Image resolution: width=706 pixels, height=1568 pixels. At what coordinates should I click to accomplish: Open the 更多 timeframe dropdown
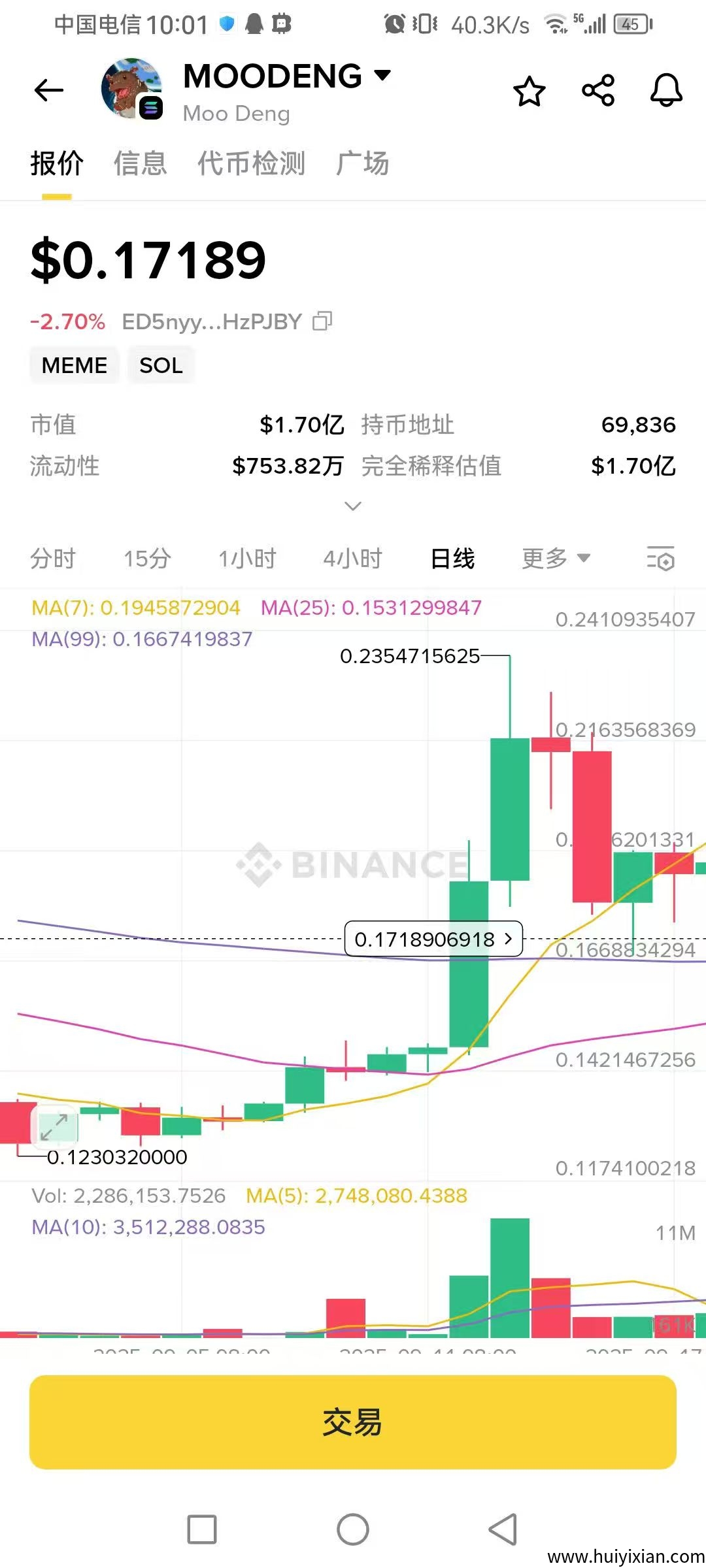coord(555,559)
